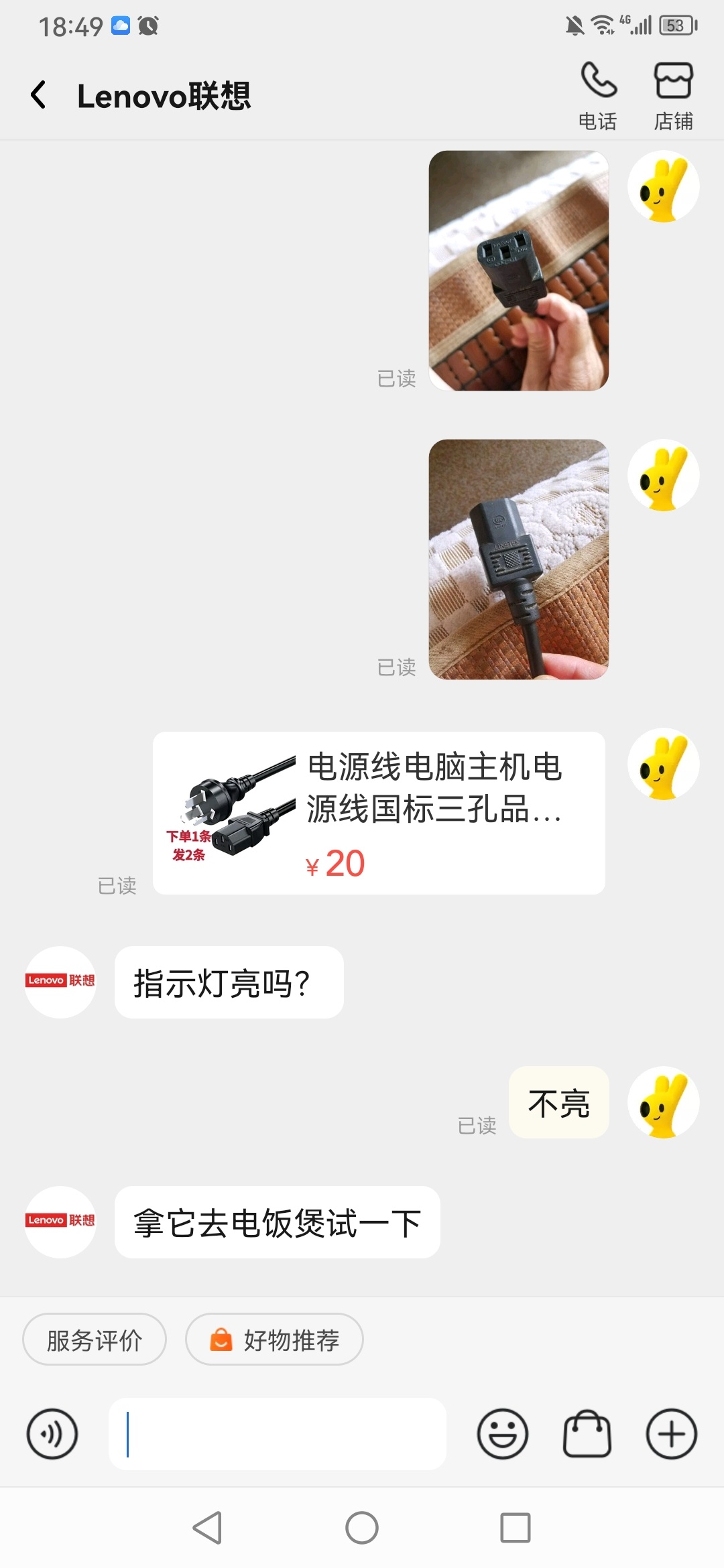Open 好物推荐 recommendations
This screenshot has height=1568, width=724.
[x=274, y=1340]
